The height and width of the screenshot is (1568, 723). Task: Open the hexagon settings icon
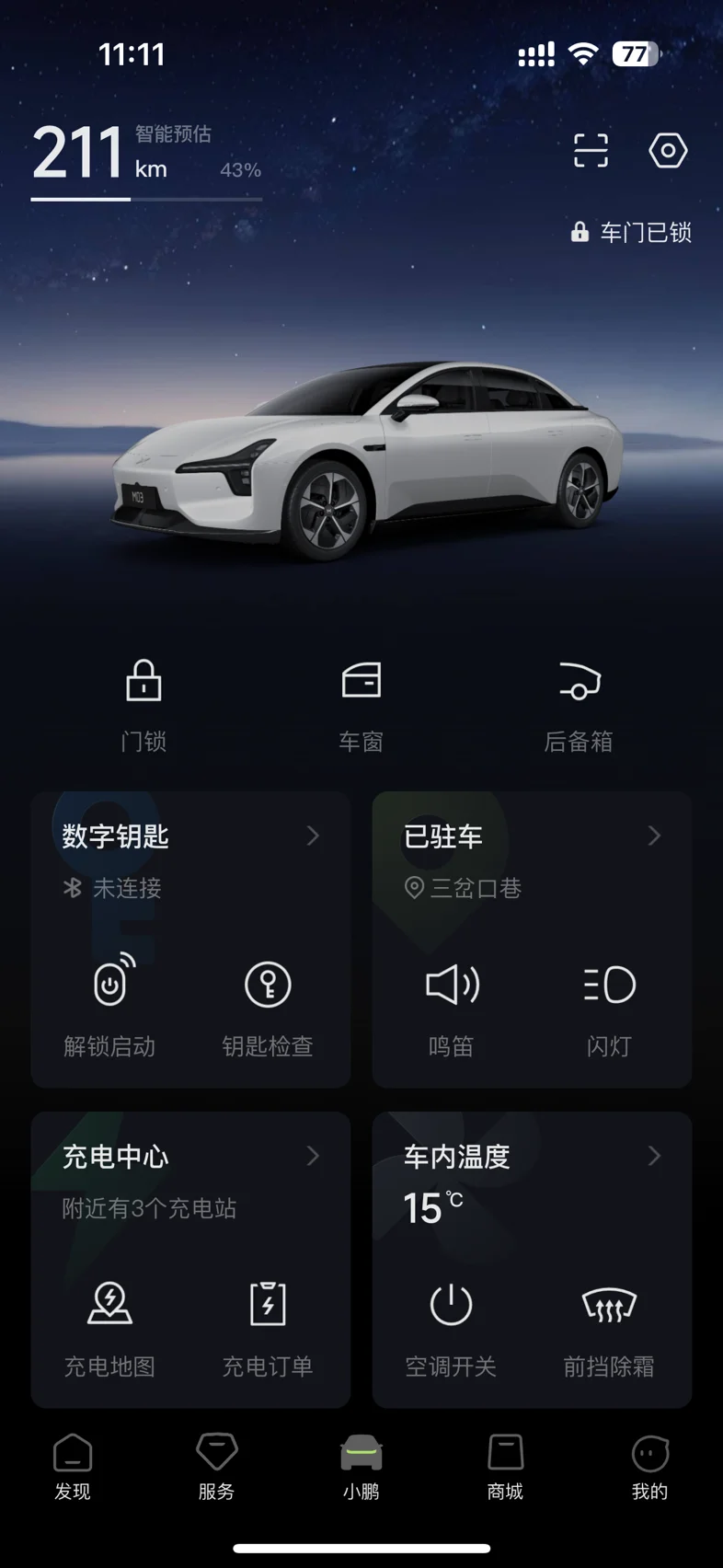pos(668,150)
